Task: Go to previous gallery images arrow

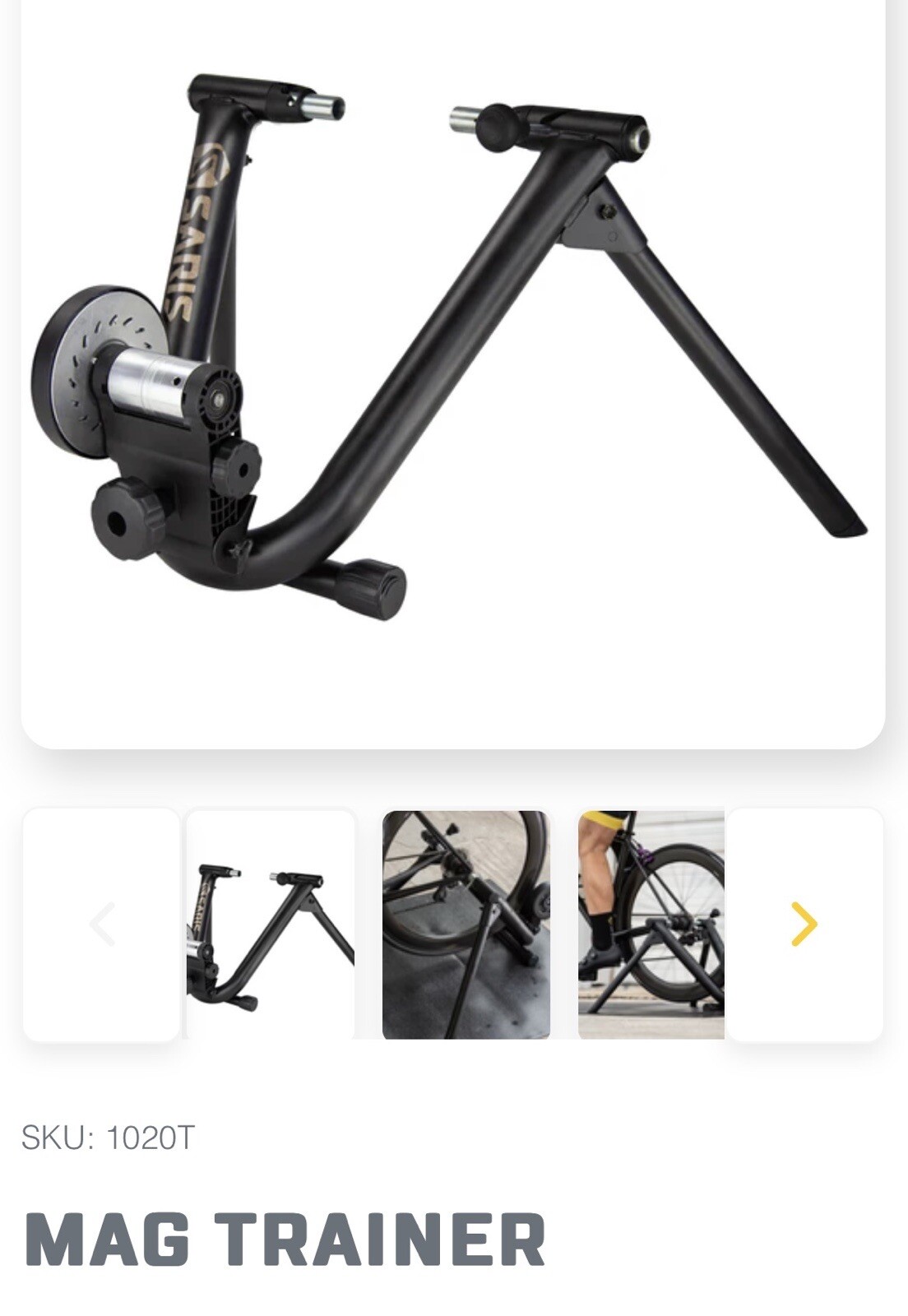Action: pyautogui.click(x=102, y=924)
